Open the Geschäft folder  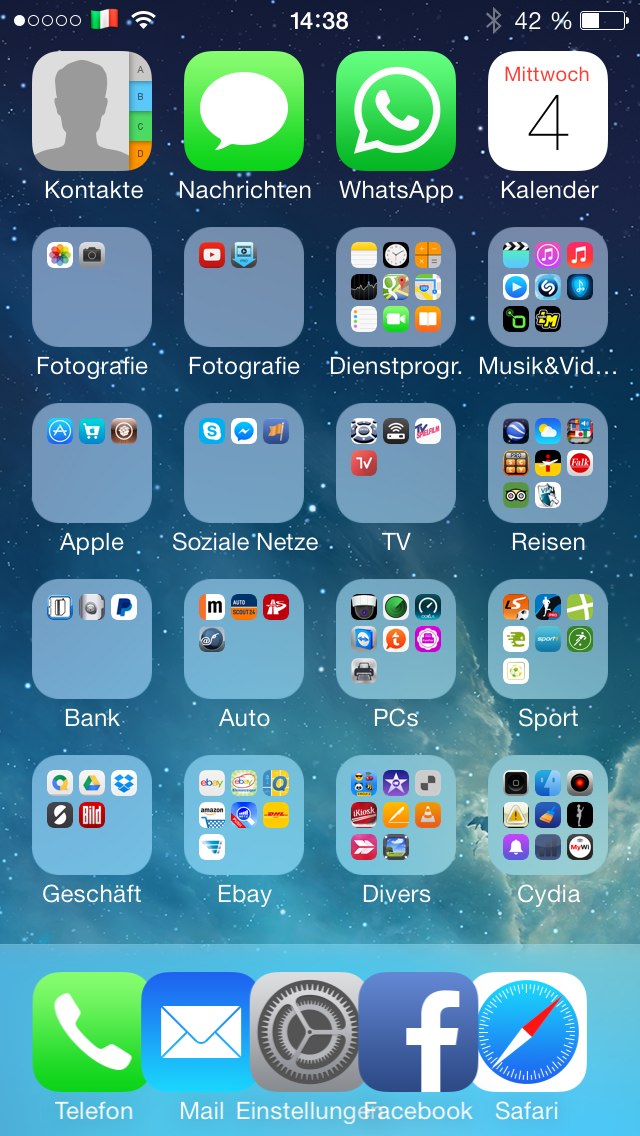[x=92, y=815]
